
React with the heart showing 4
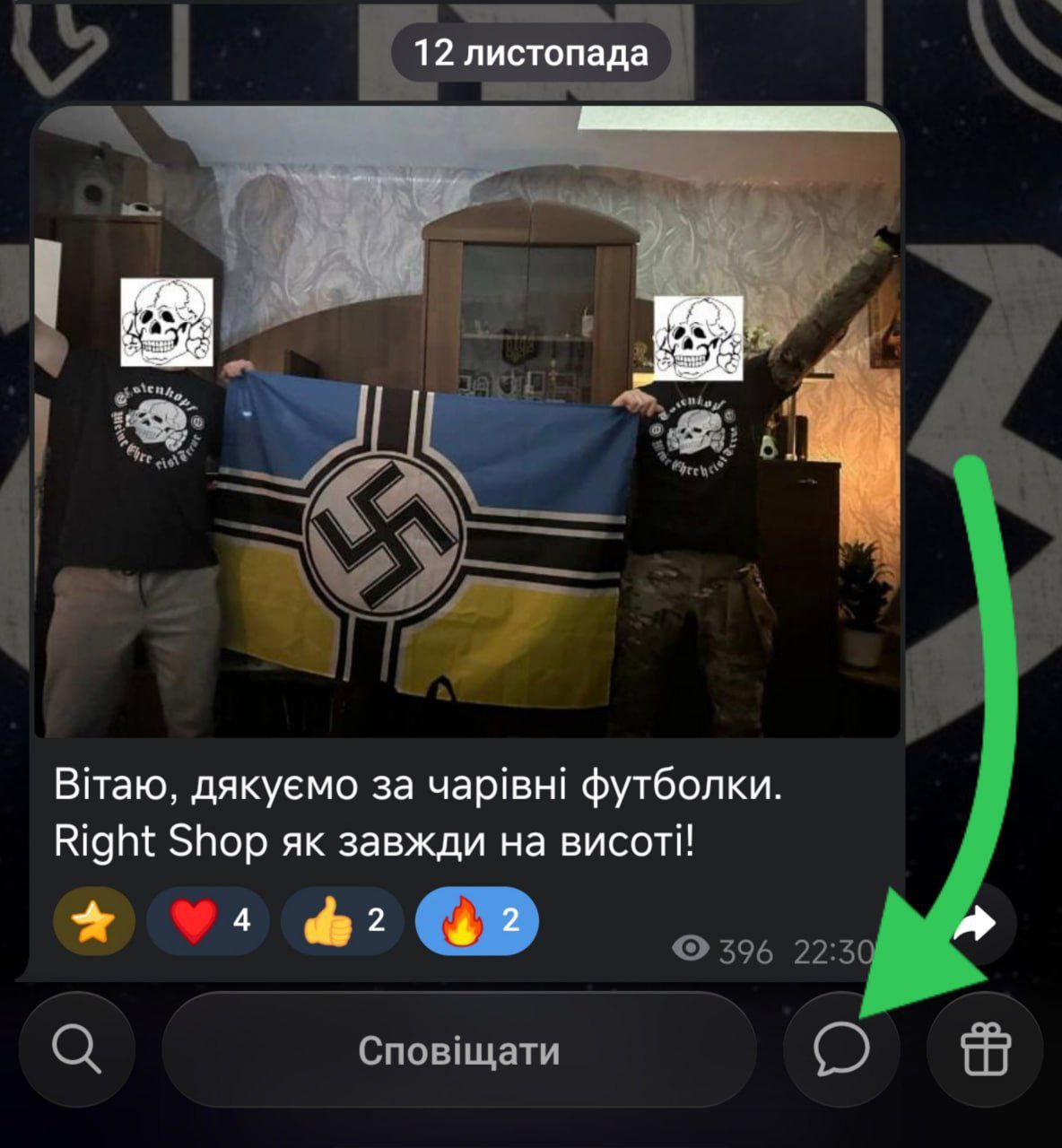[208, 921]
